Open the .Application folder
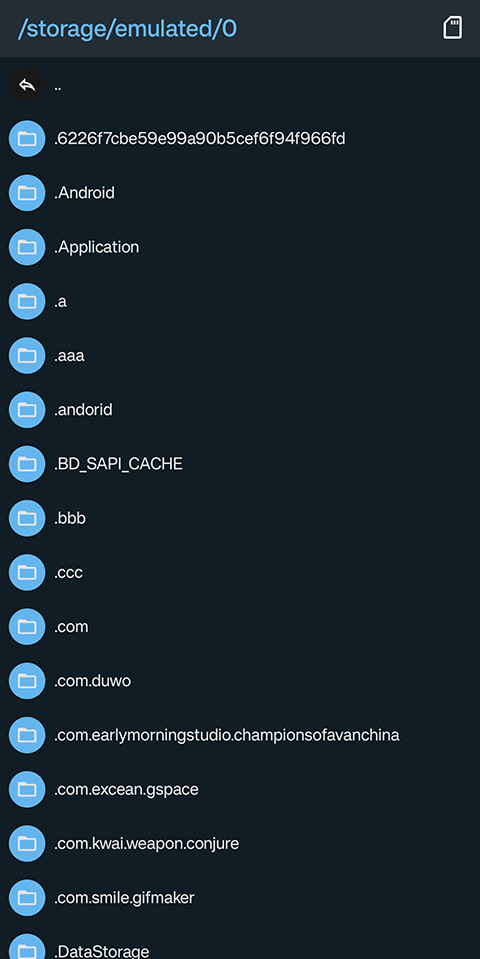Viewport: 480px width, 959px height. (240, 247)
